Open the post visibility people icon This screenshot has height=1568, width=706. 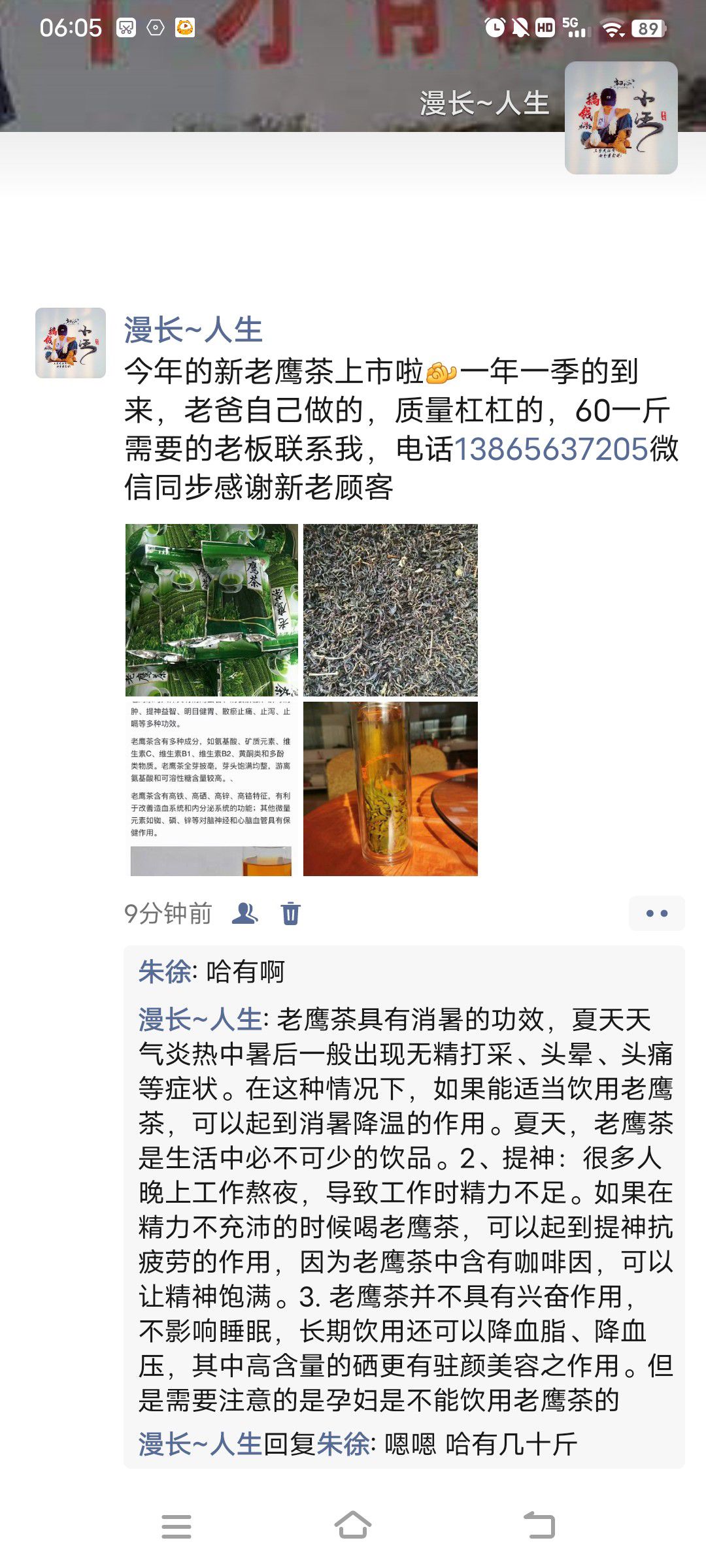tap(245, 913)
